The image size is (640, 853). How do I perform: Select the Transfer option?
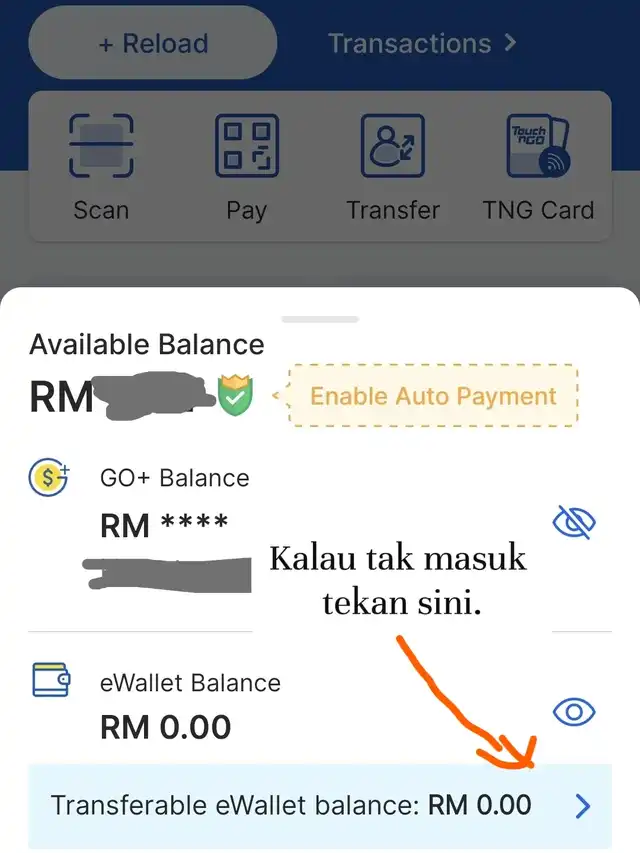click(393, 166)
